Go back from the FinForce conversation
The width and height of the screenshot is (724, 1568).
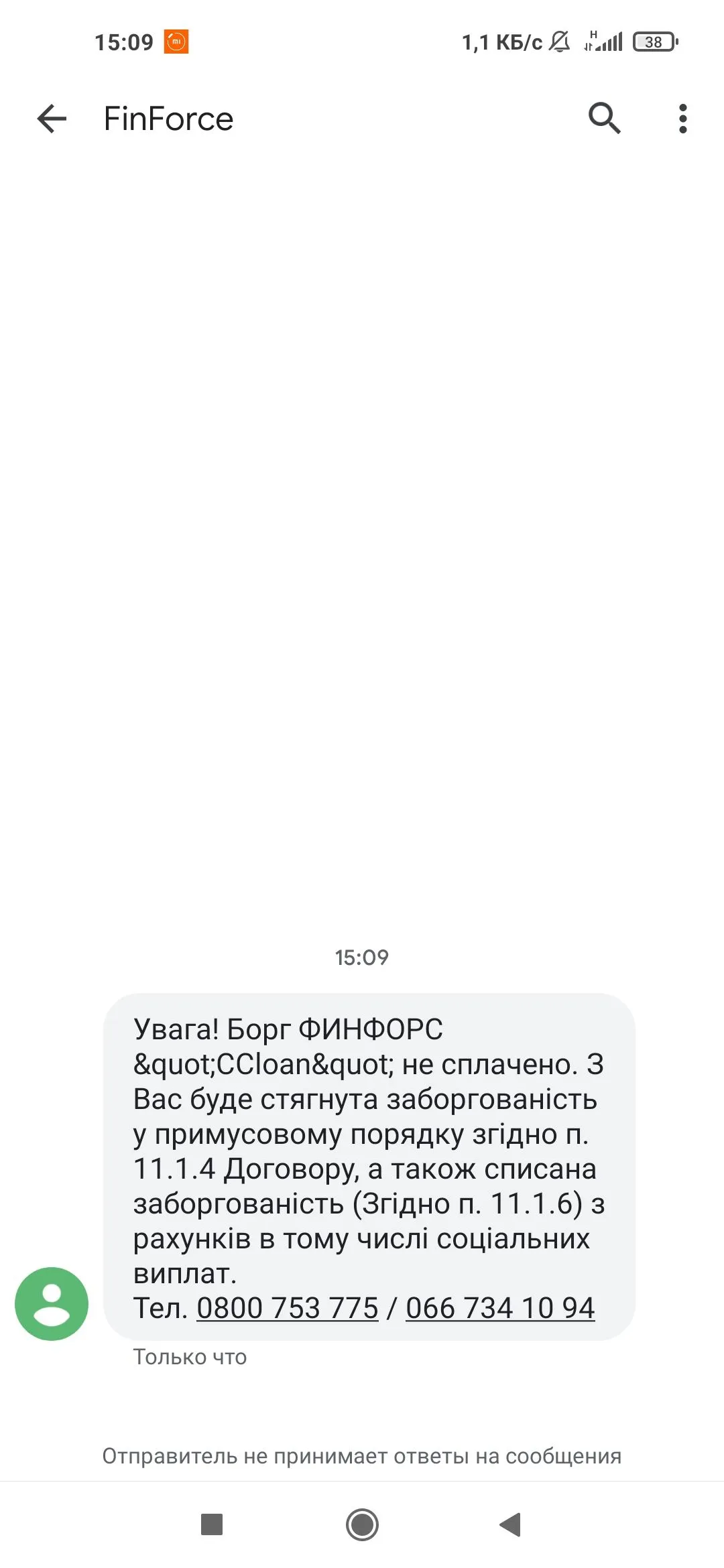[x=52, y=119]
